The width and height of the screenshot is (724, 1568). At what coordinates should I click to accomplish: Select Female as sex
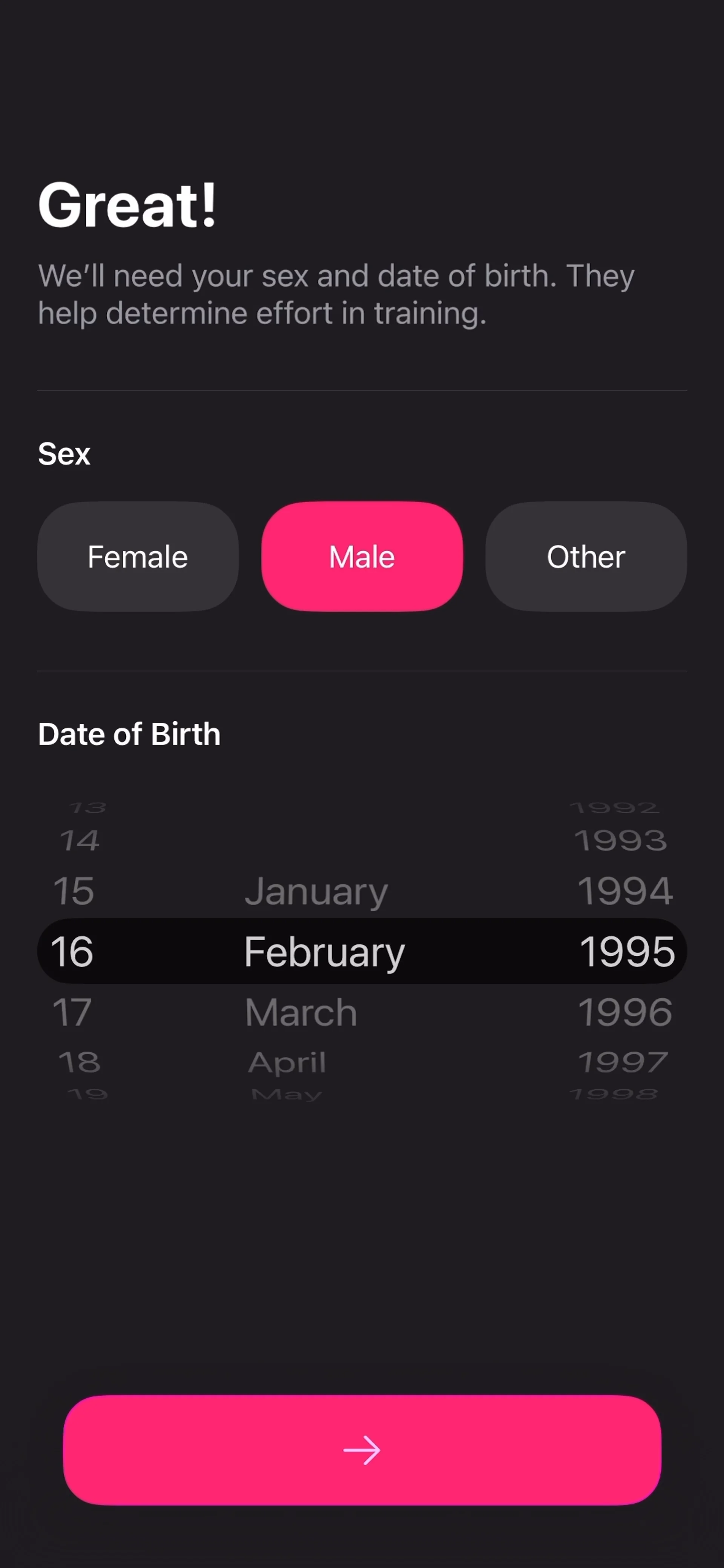pyautogui.click(x=138, y=556)
